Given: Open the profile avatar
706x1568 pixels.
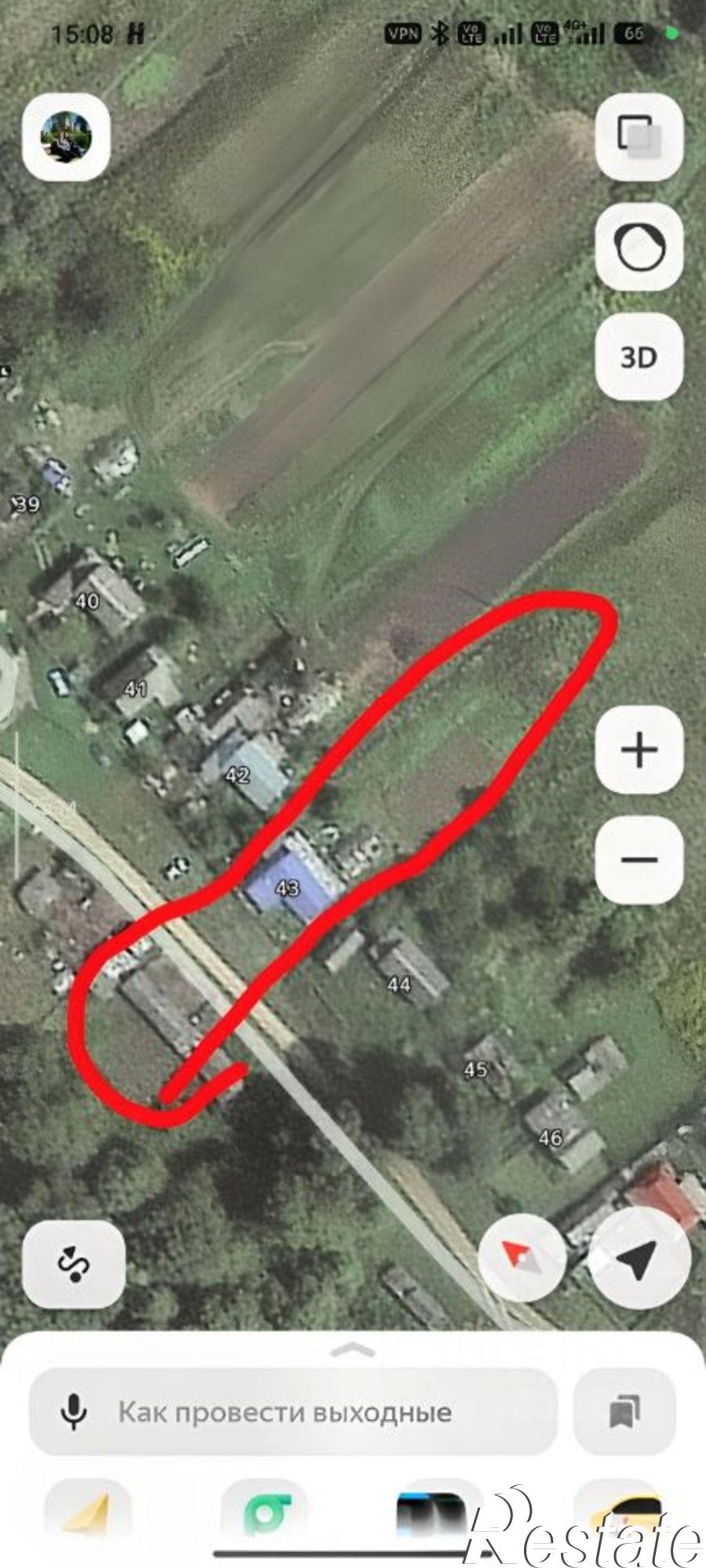Looking at the screenshot, I should (x=66, y=136).
